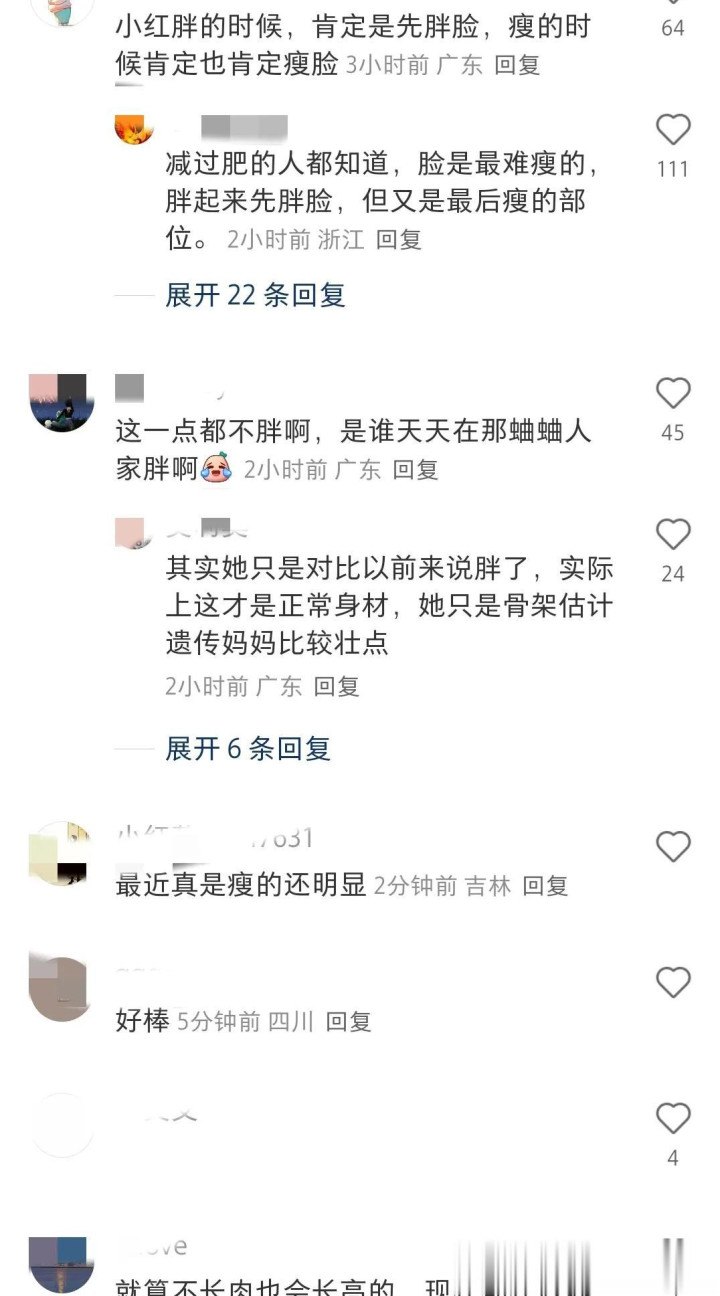720x1296 pixels.
Task: Like the comment 这一点都不胖啊
Action: point(673,394)
